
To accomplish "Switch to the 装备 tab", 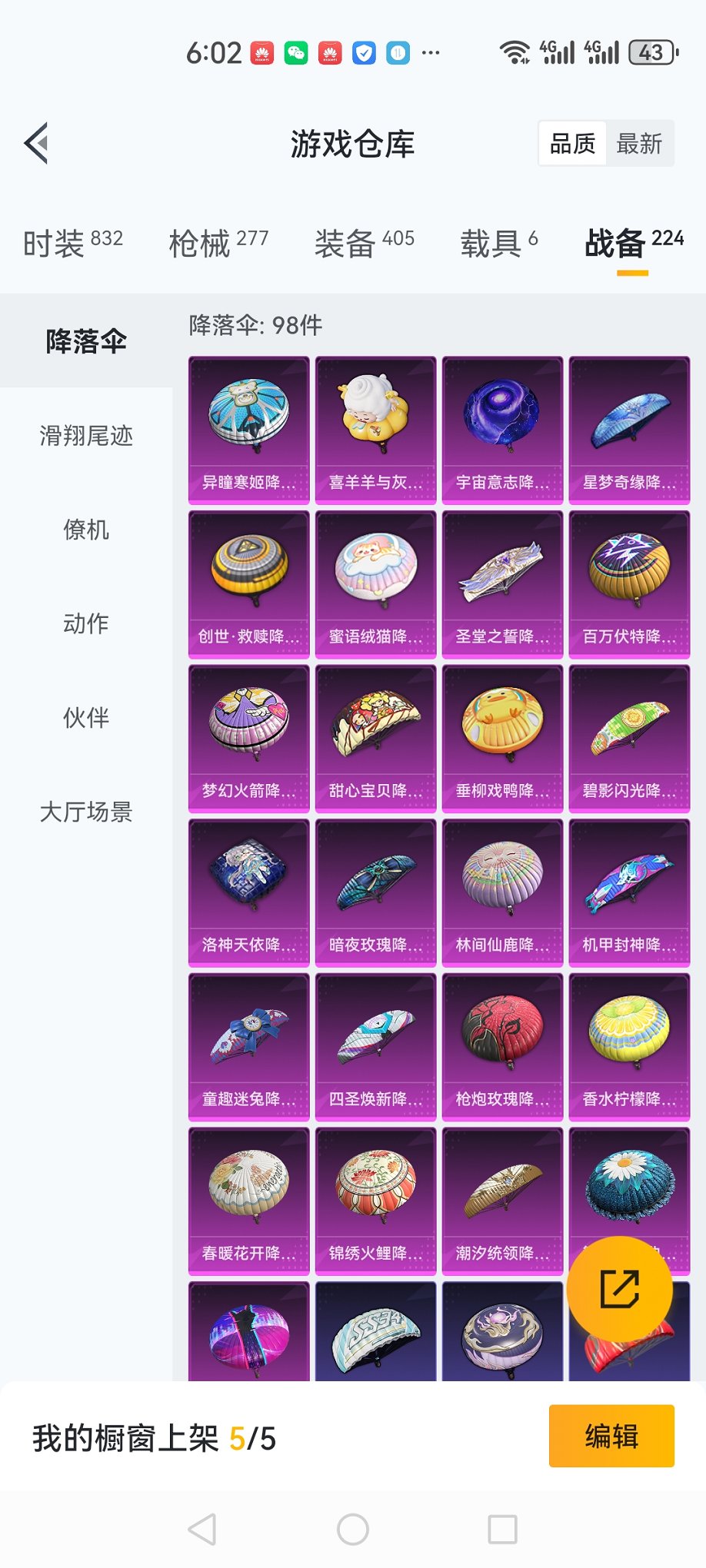I will coord(364,243).
